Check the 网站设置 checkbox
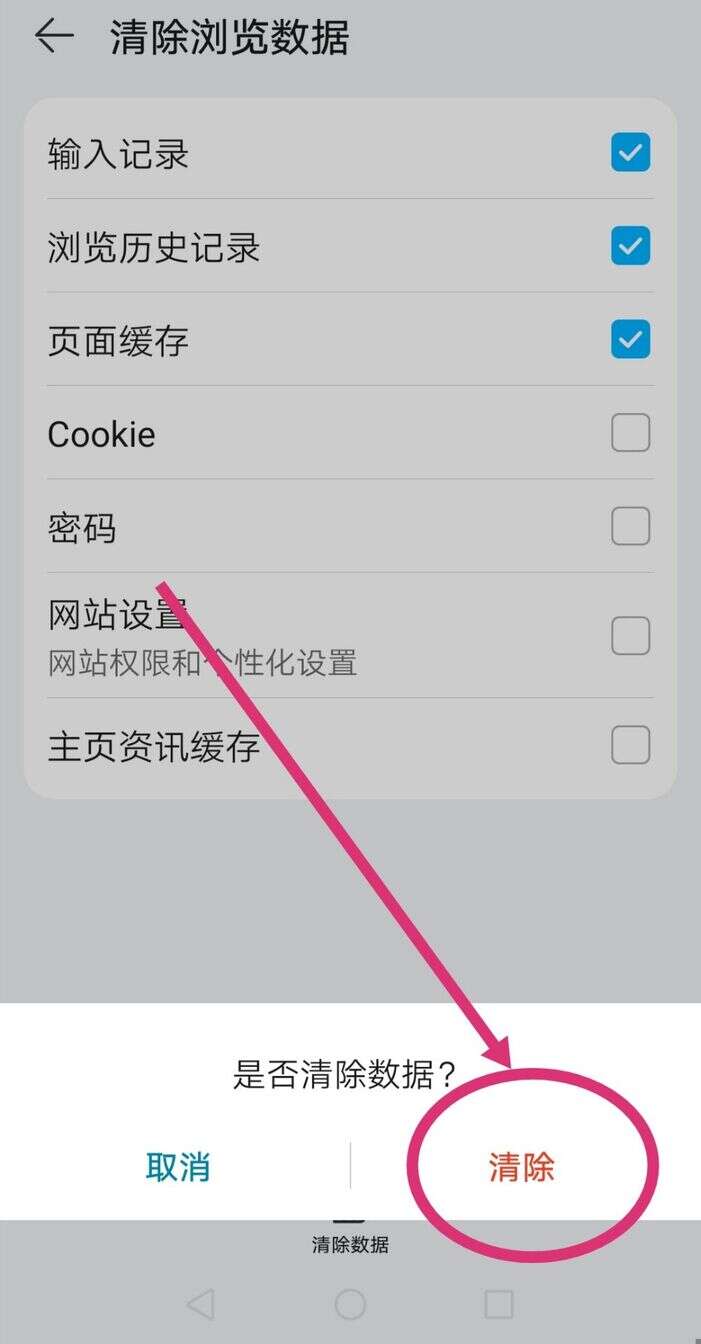Image resolution: width=701 pixels, height=1344 pixels. (x=630, y=635)
